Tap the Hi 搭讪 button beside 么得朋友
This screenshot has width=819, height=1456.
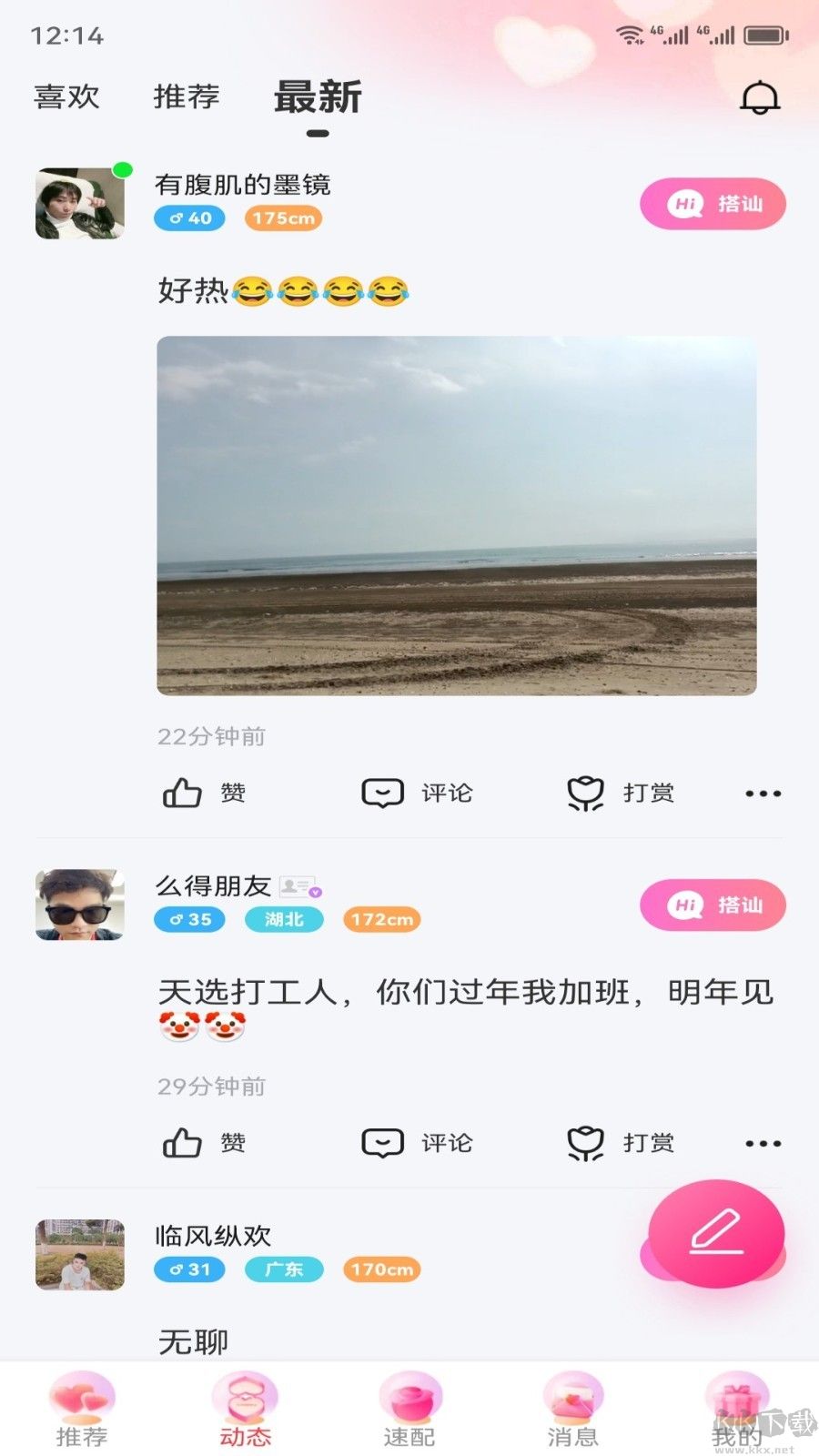(x=713, y=905)
